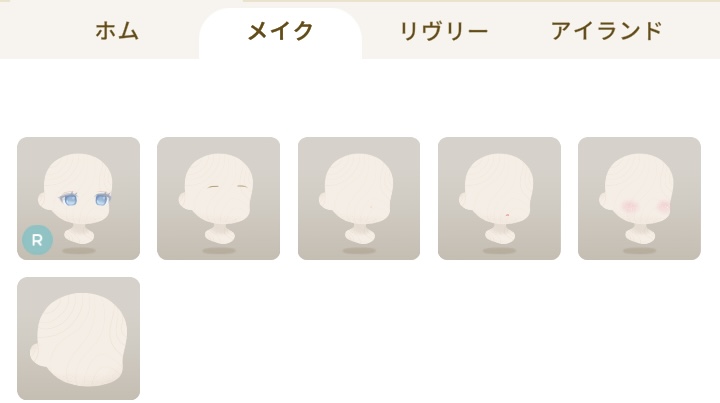Screen dimensions: 720x403
Task: Select the メイク tab
Action: coord(280,31)
